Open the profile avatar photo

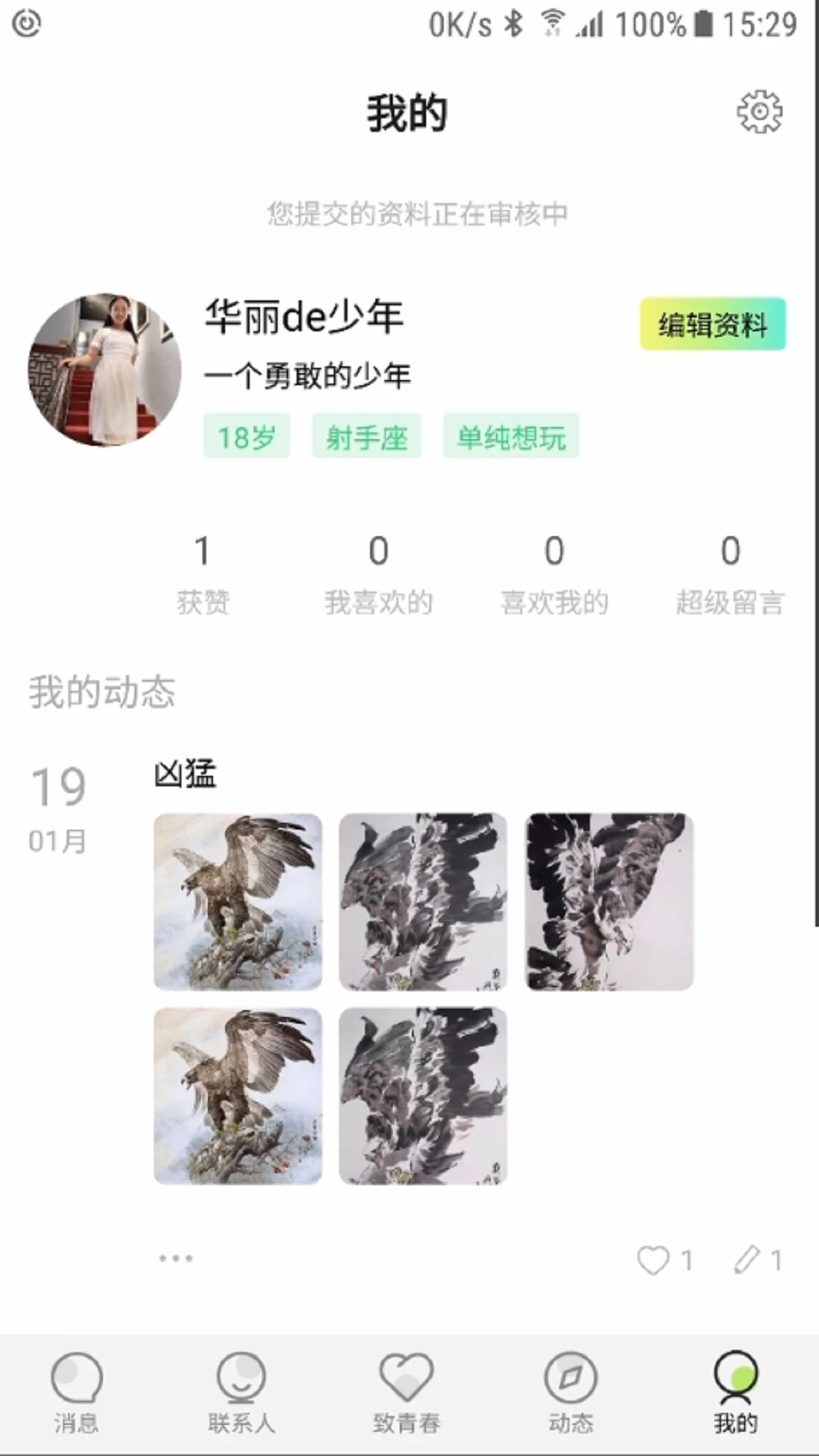(105, 369)
